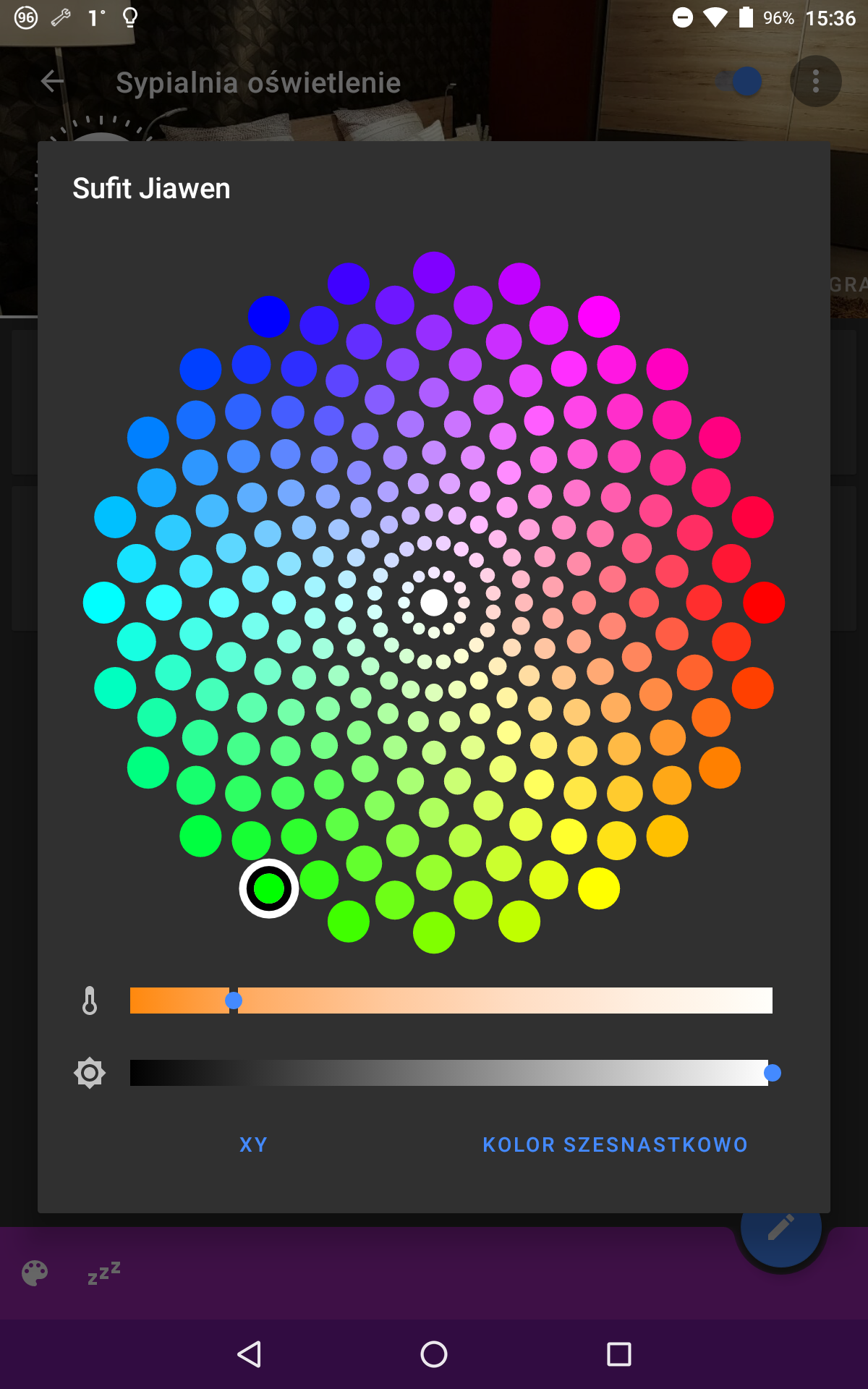868x1389 pixels.
Task: Tap the system back button
Action: [x=250, y=1354]
